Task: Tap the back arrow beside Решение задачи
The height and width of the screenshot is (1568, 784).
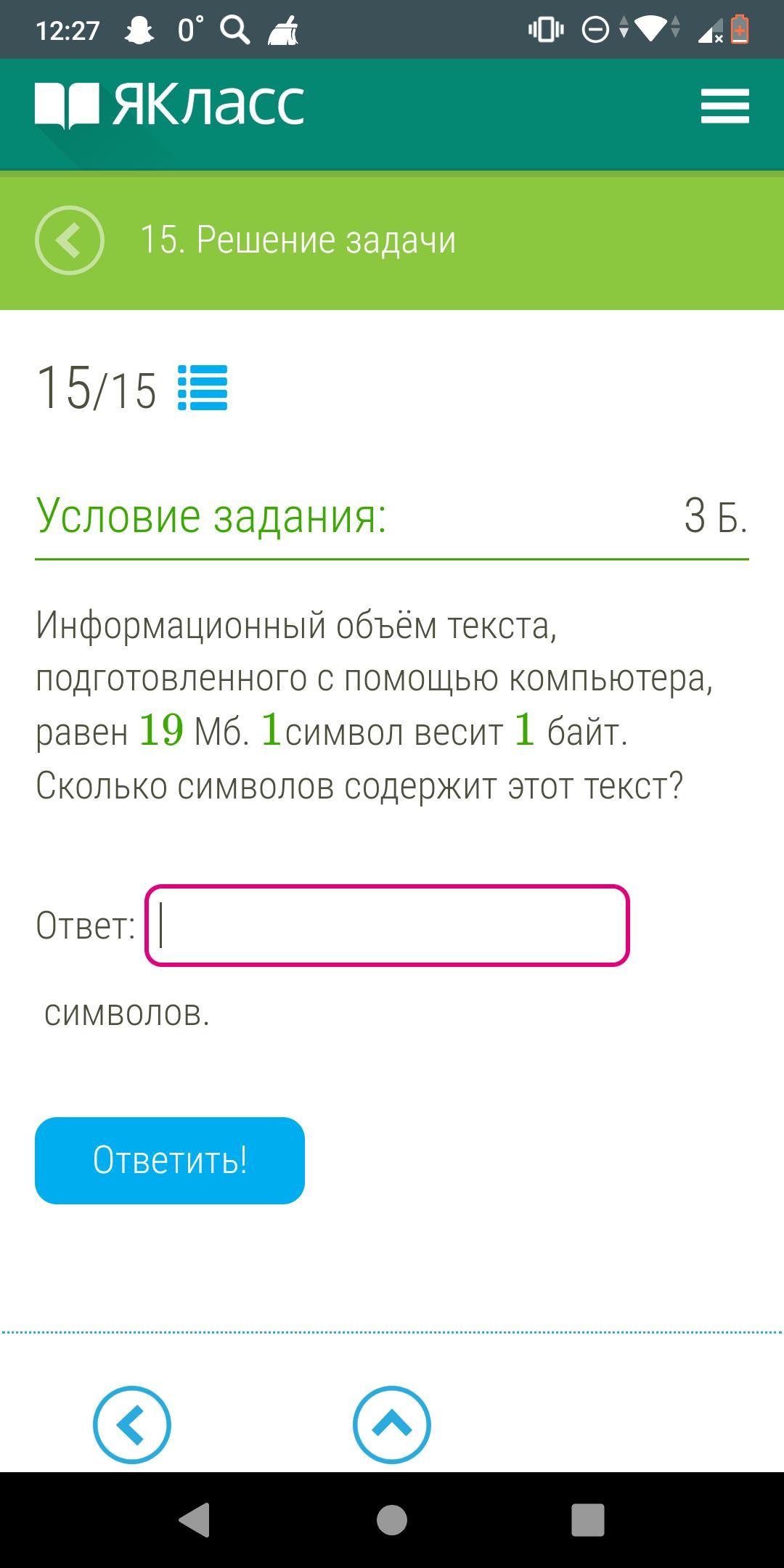Action: tap(70, 240)
